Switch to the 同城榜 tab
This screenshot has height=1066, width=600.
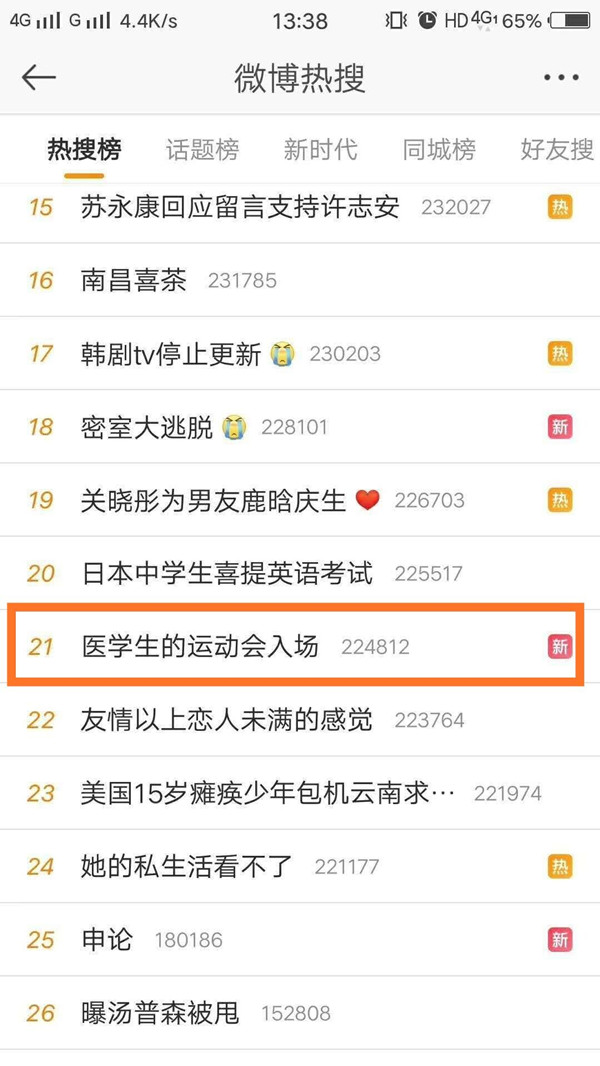(x=439, y=149)
